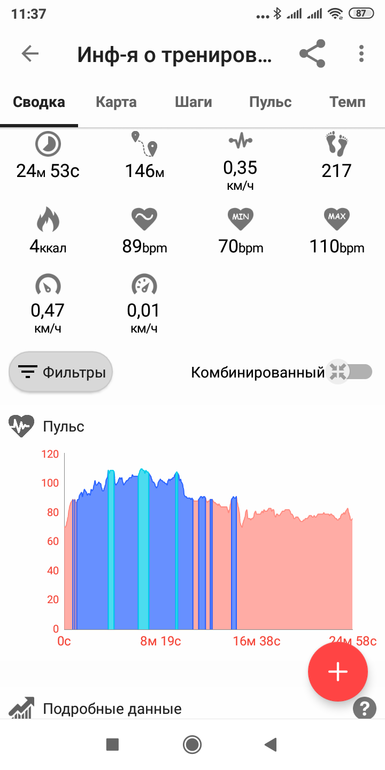Select the Сводка tab

(39, 102)
